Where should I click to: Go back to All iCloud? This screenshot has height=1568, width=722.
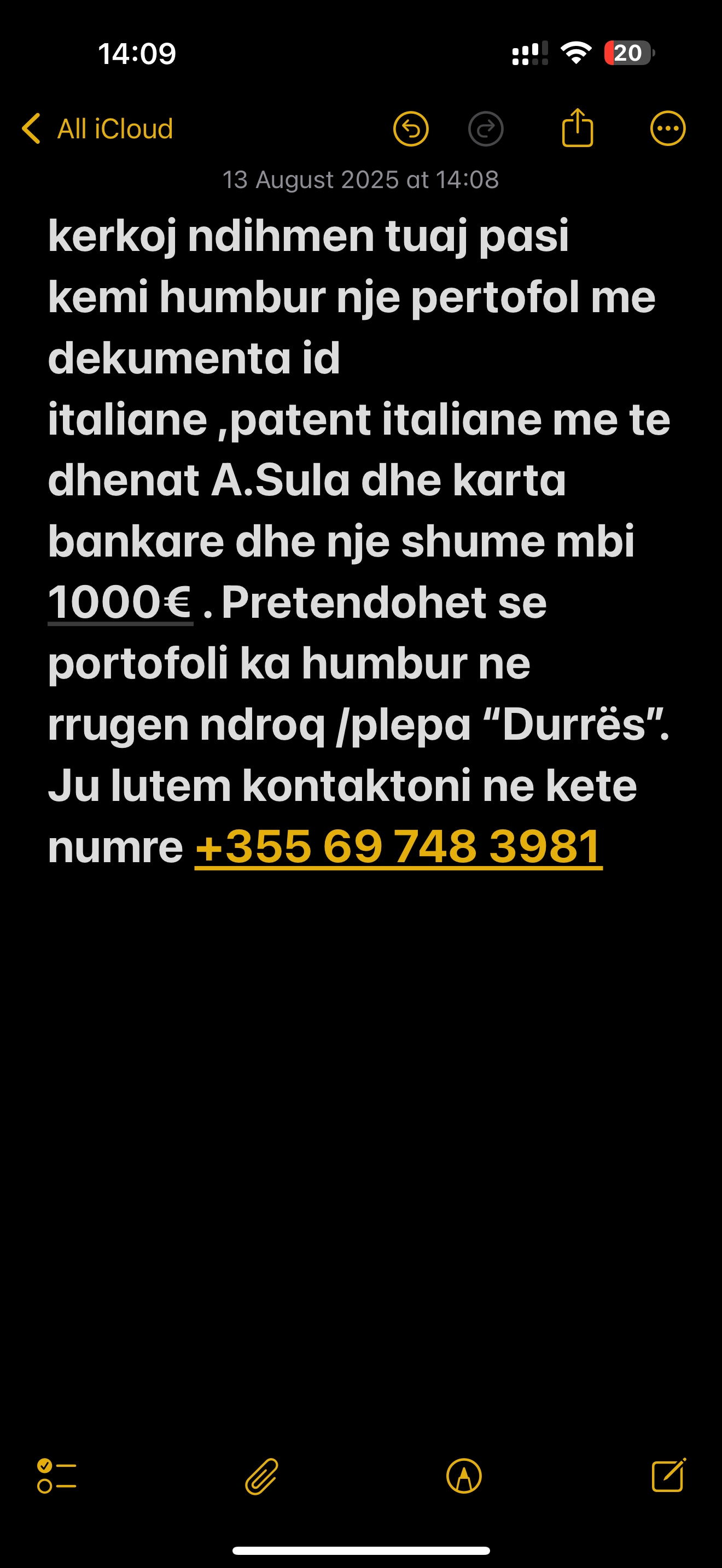pyautogui.click(x=97, y=129)
